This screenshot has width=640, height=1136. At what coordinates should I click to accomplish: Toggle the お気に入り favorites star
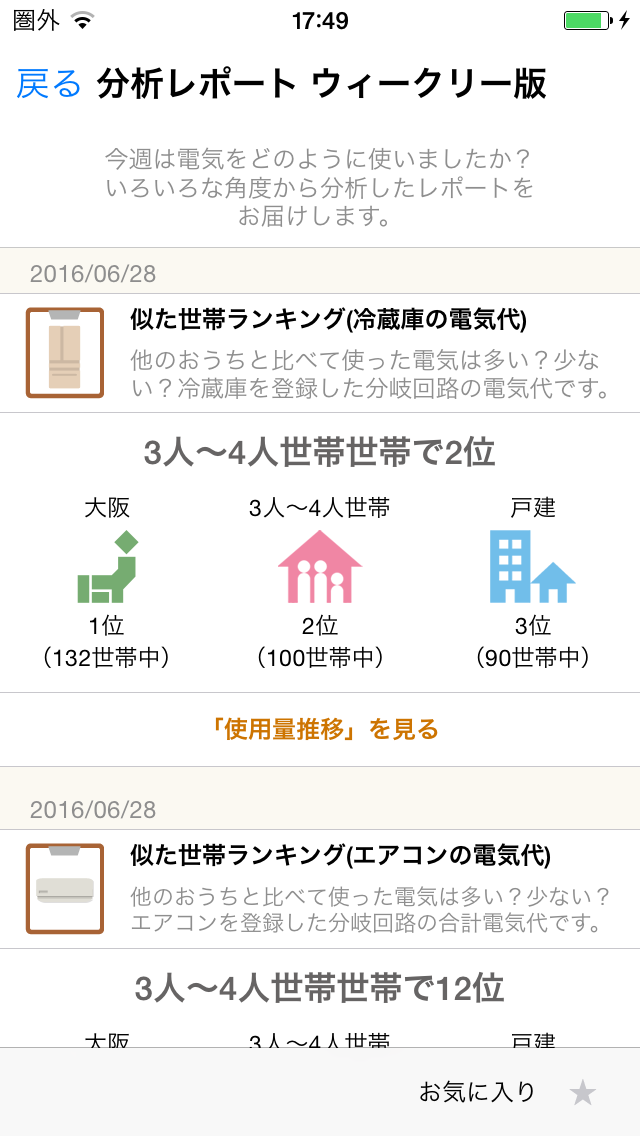(x=582, y=1093)
